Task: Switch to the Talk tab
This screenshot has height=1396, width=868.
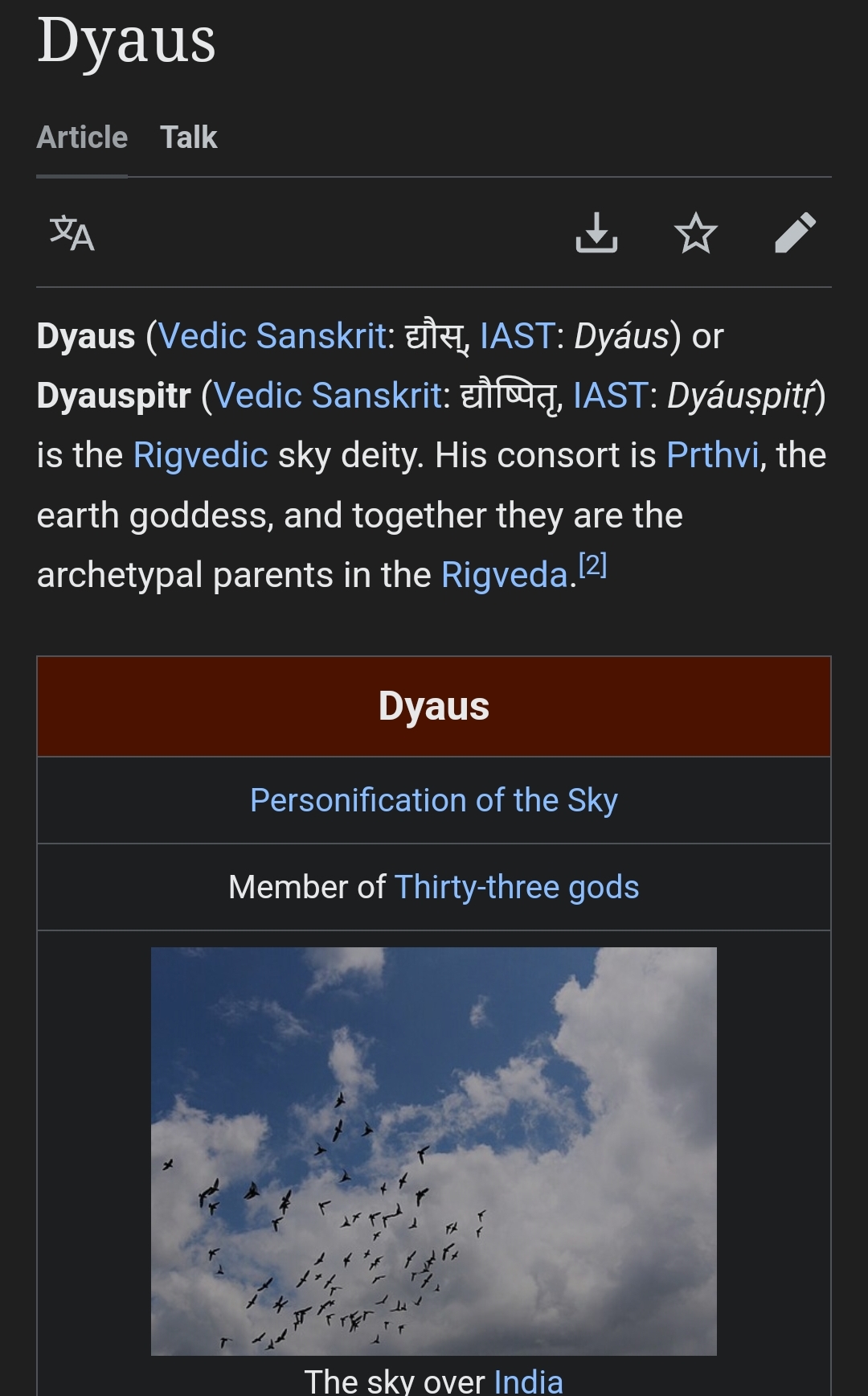Action: (x=188, y=138)
